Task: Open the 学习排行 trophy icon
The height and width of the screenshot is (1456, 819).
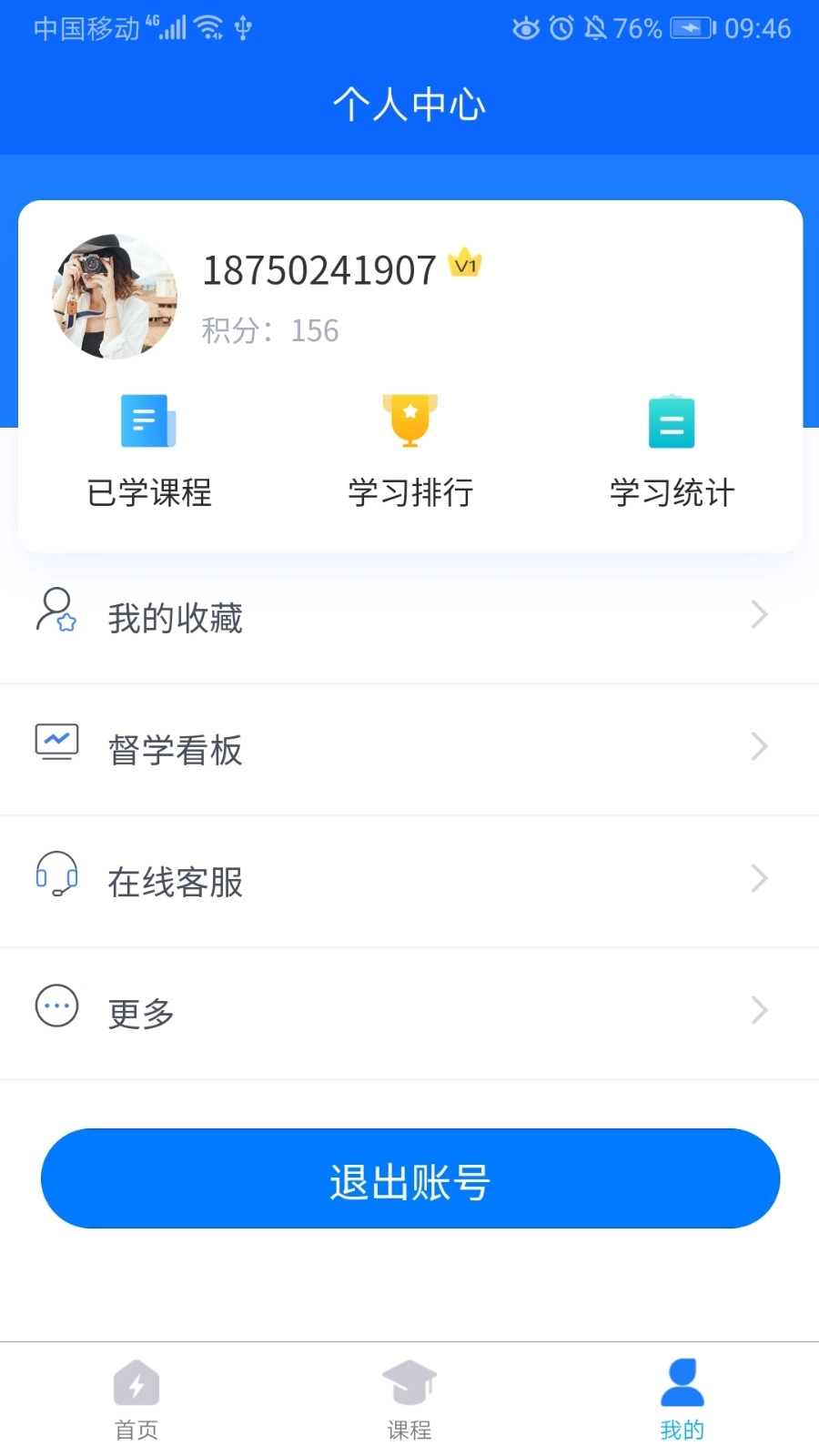Action: click(409, 420)
